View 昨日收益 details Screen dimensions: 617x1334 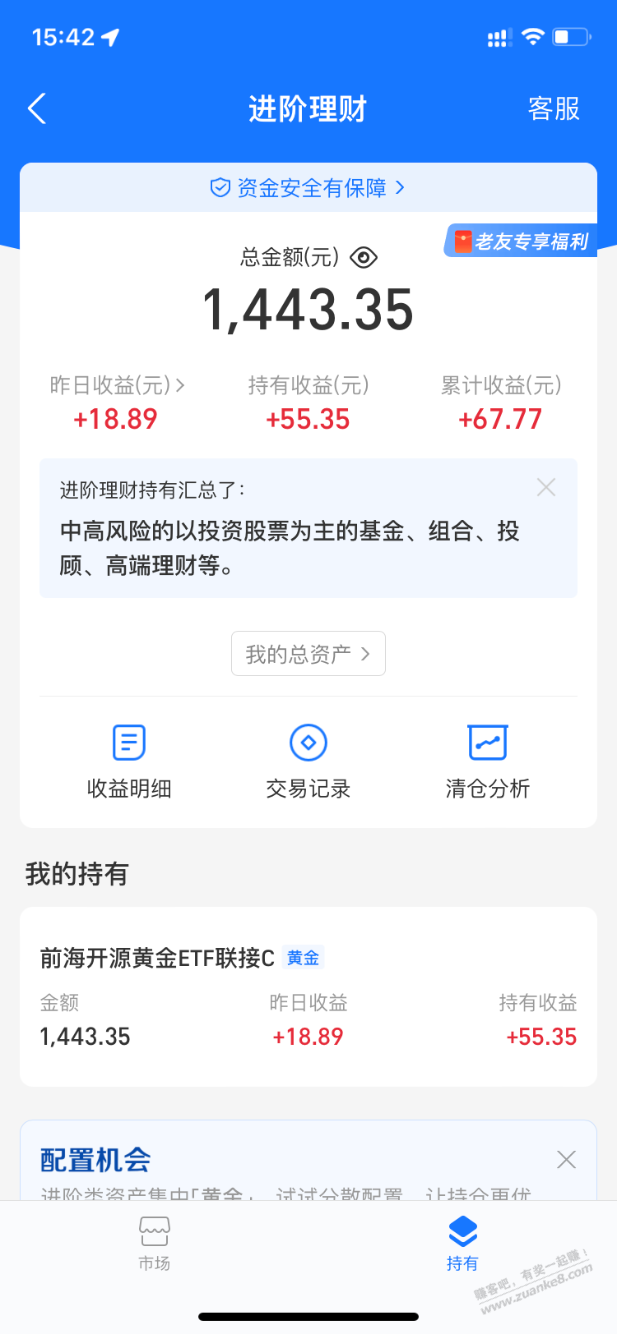pyautogui.click(x=117, y=386)
